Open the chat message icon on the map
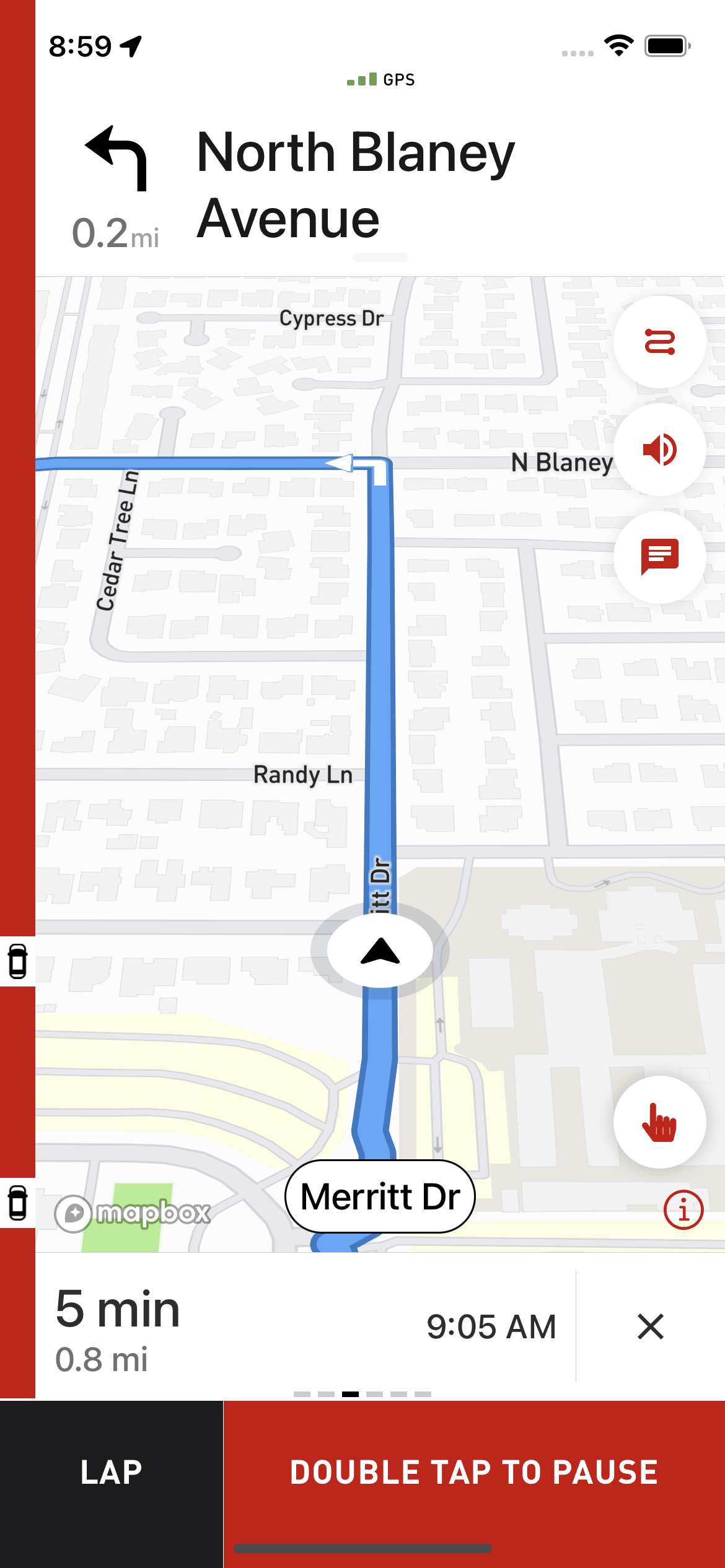Screen dimensions: 725x1568 (x=659, y=557)
